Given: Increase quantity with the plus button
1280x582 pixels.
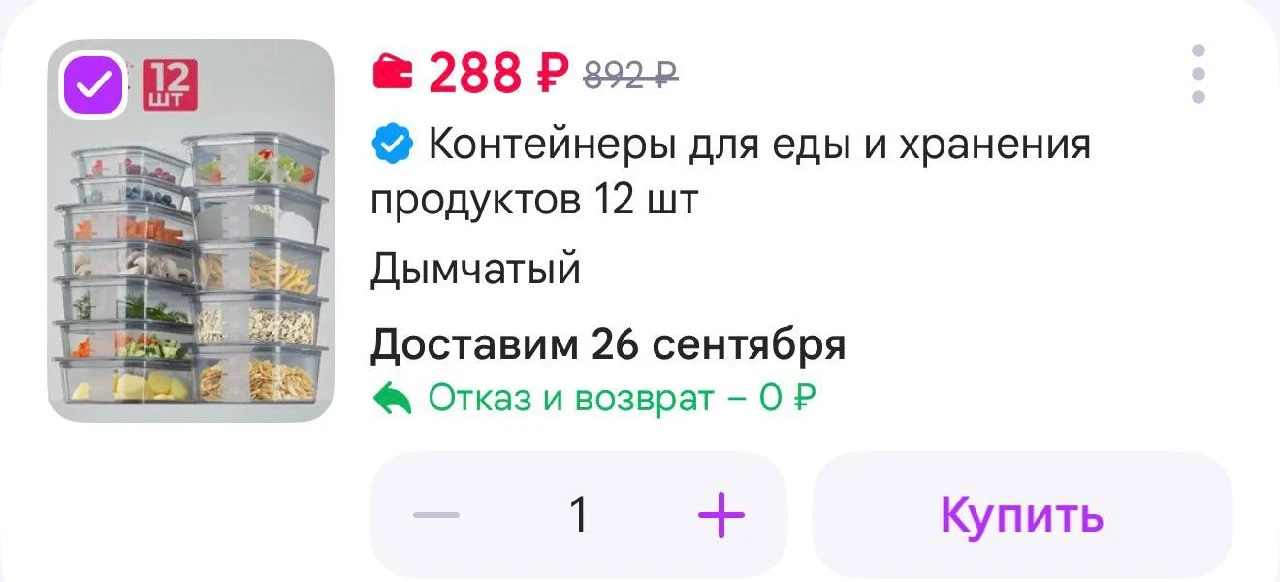Looking at the screenshot, I should (x=721, y=516).
